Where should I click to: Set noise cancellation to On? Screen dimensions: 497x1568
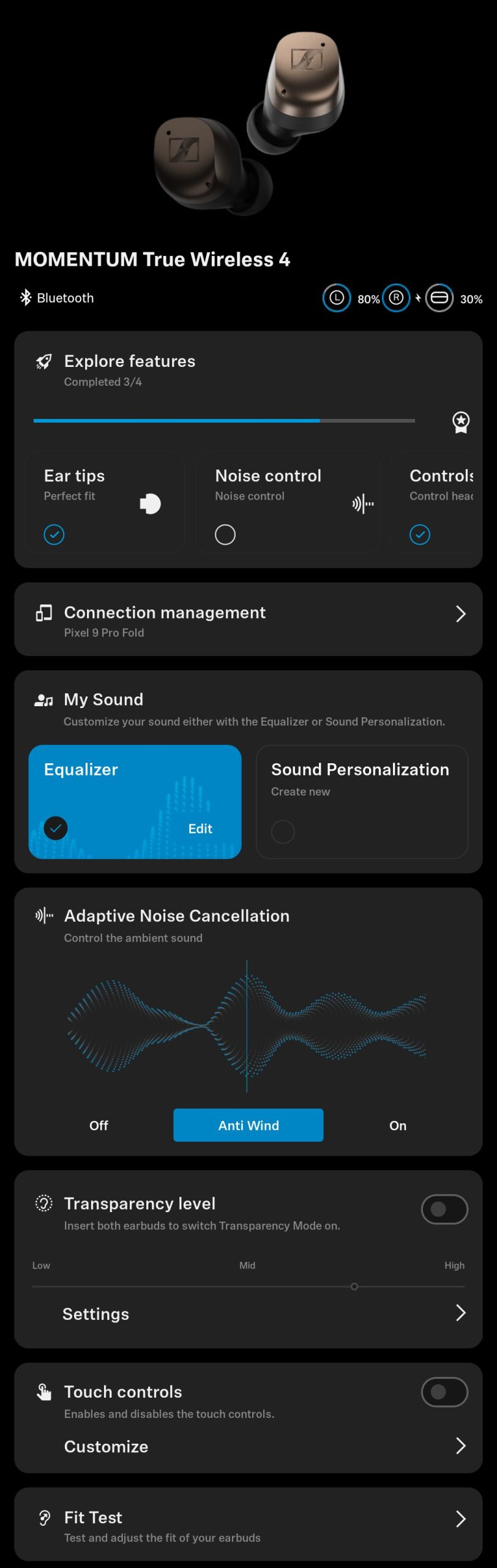click(x=398, y=1125)
